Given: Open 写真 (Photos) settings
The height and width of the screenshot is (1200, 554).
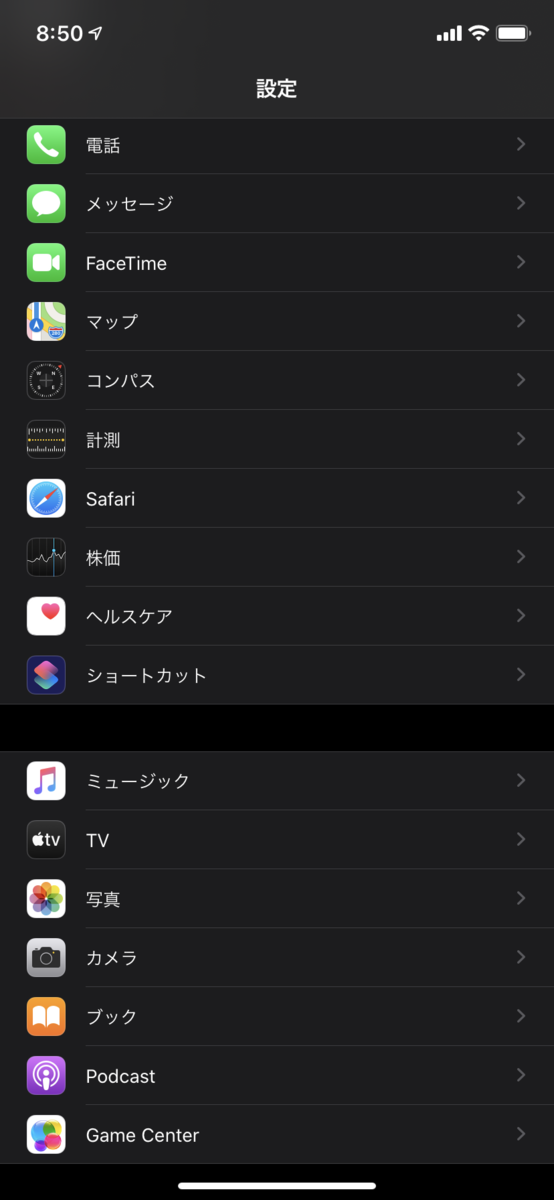Looking at the screenshot, I should [277, 899].
